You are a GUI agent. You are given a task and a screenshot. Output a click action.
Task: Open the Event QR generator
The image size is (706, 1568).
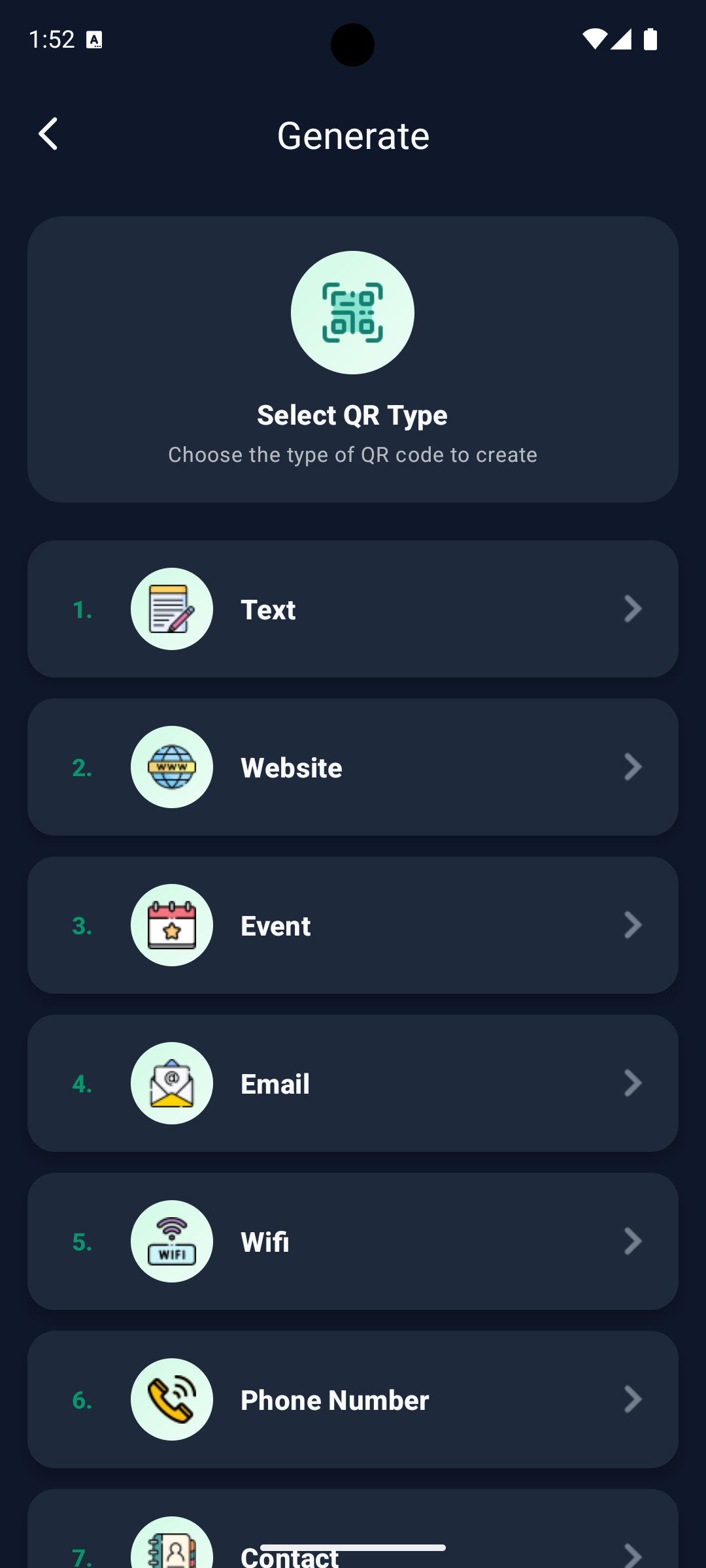pyautogui.click(x=352, y=925)
